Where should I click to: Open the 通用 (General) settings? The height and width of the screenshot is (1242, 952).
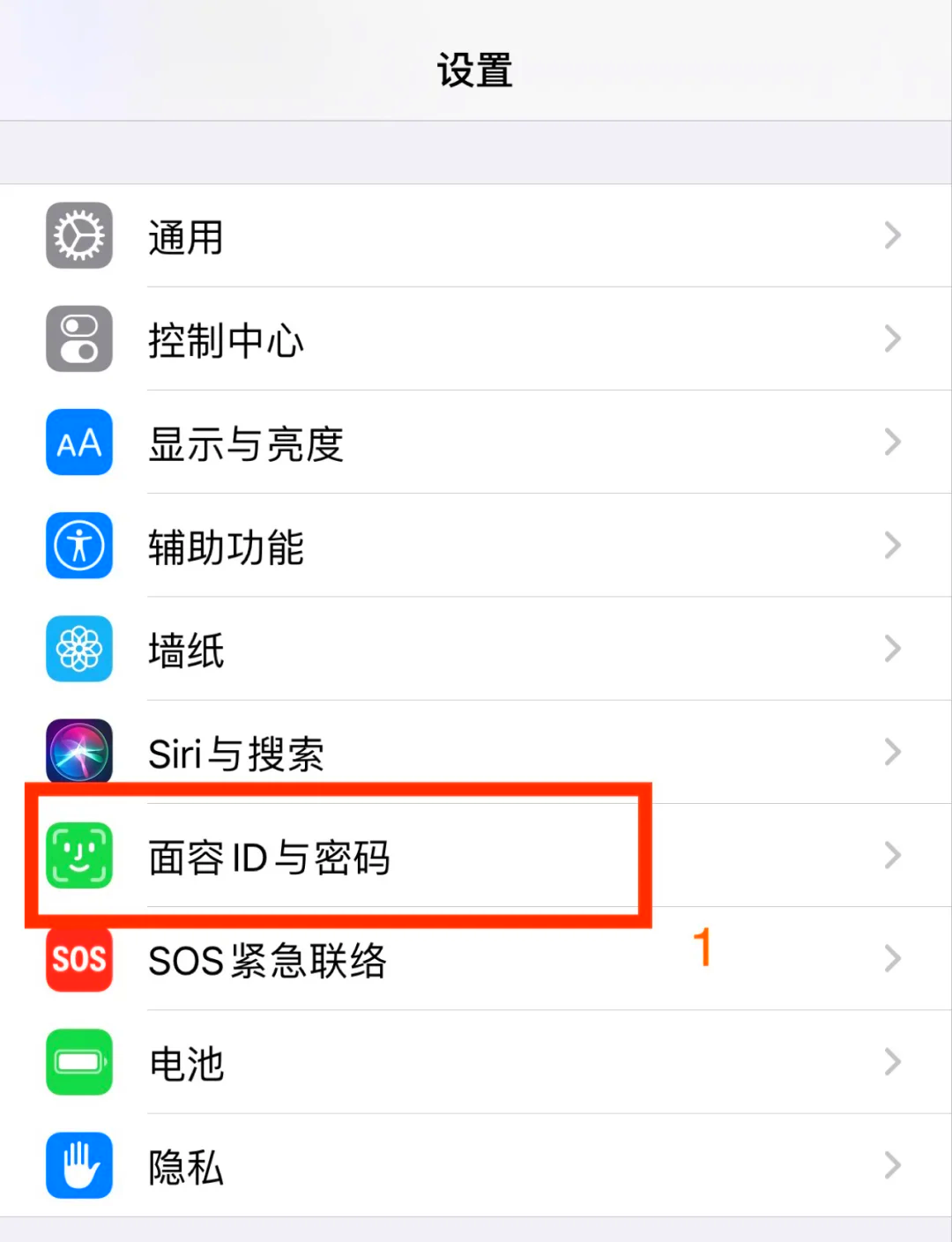click(476, 236)
